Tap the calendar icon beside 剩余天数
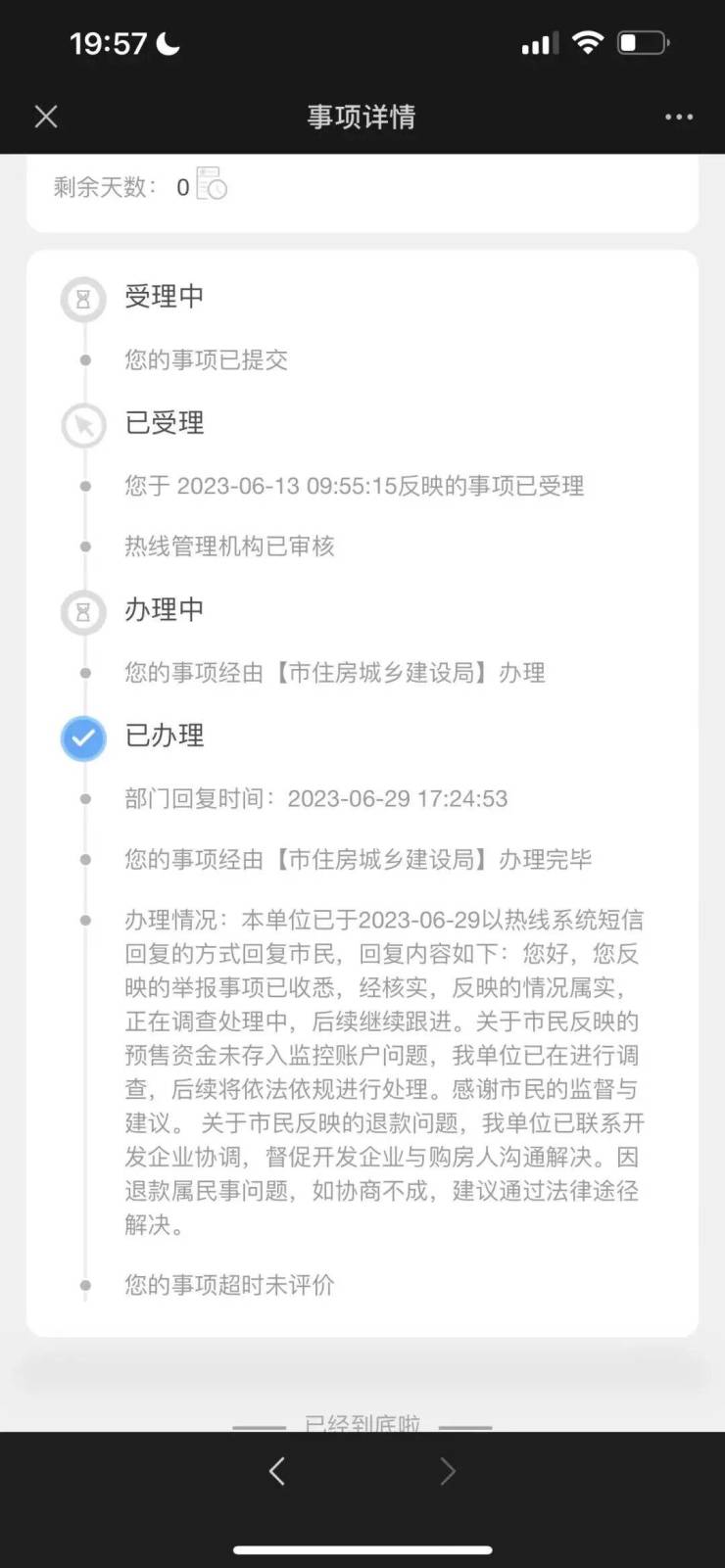Image resolution: width=725 pixels, height=1568 pixels. [211, 184]
